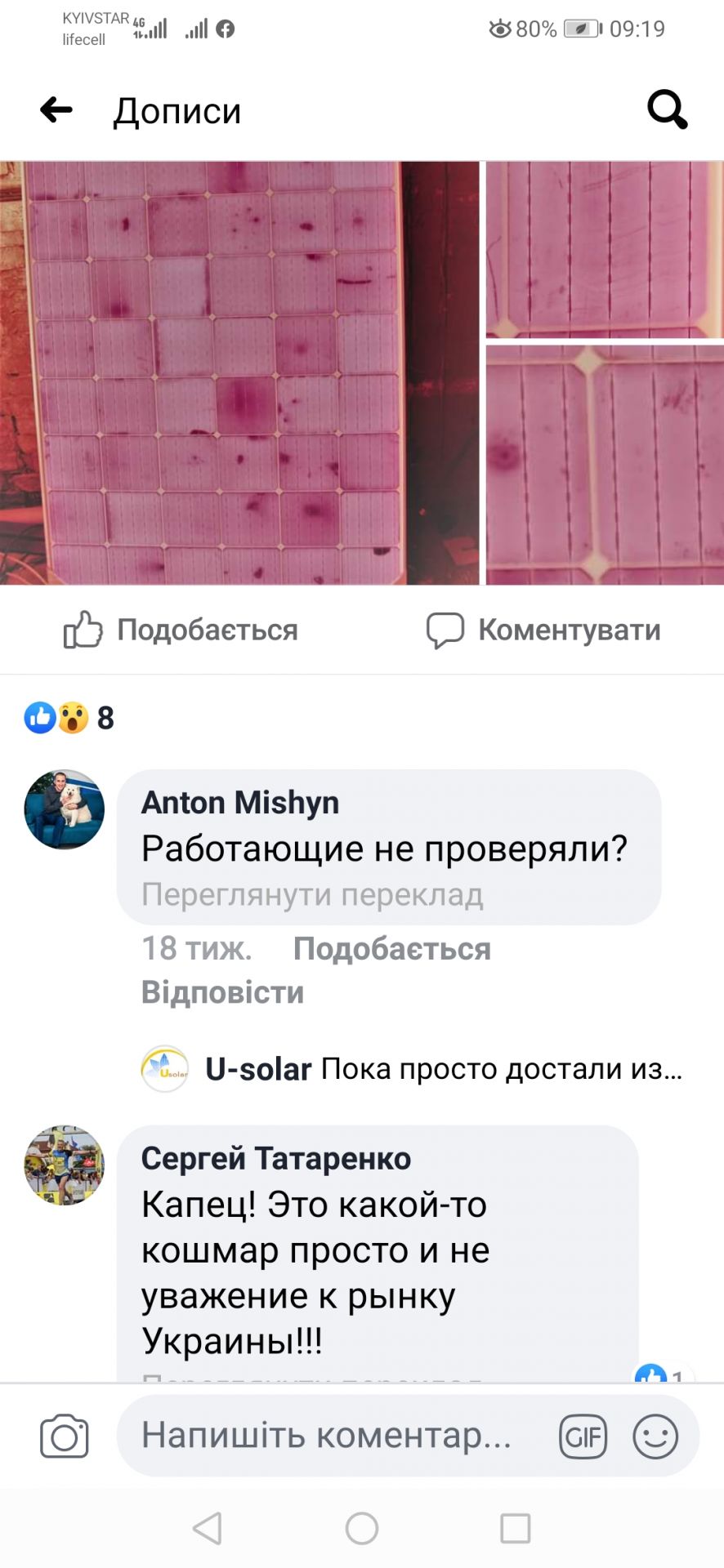Open camera to attach a photo
724x1568 pixels.
click(65, 1436)
